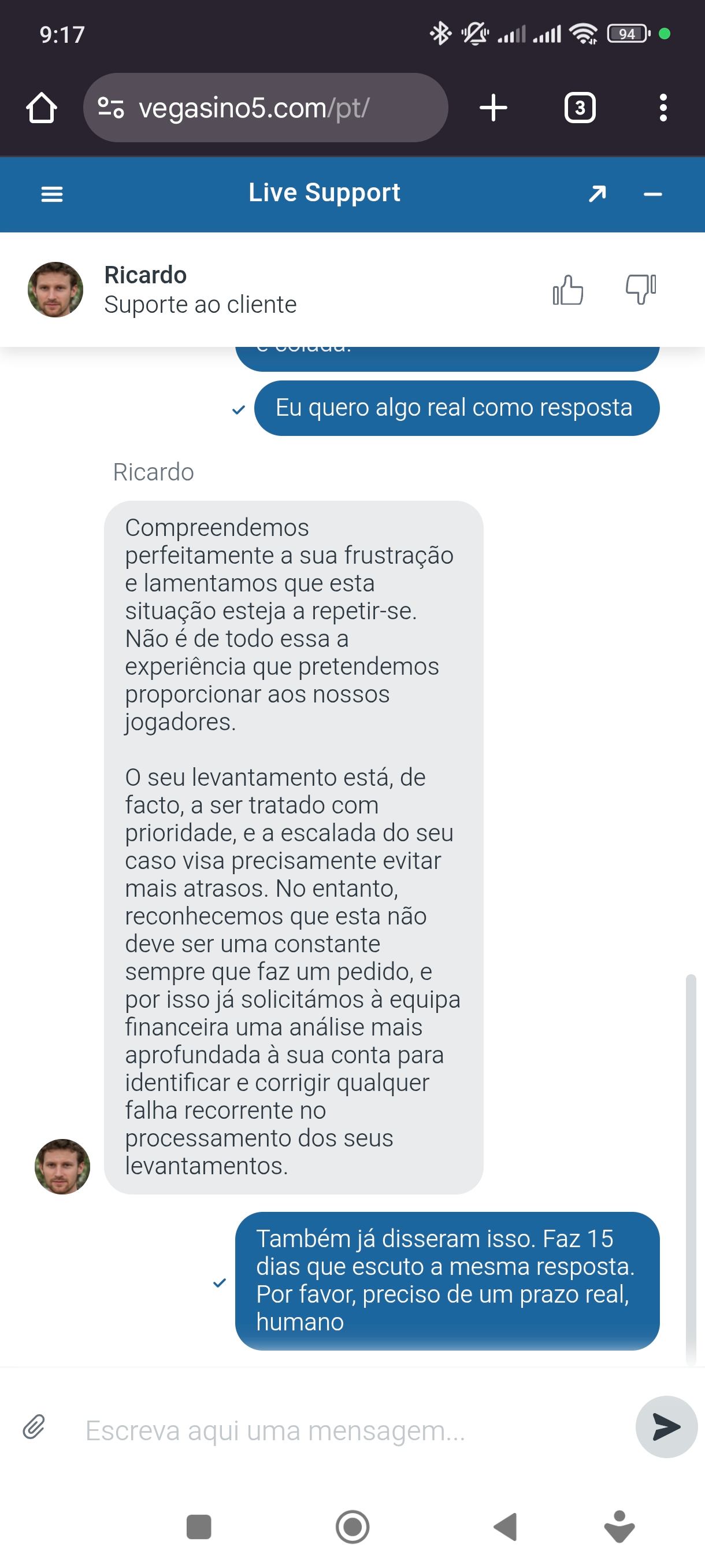
Task: View the 3 open tabs
Action: tap(580, 108)
